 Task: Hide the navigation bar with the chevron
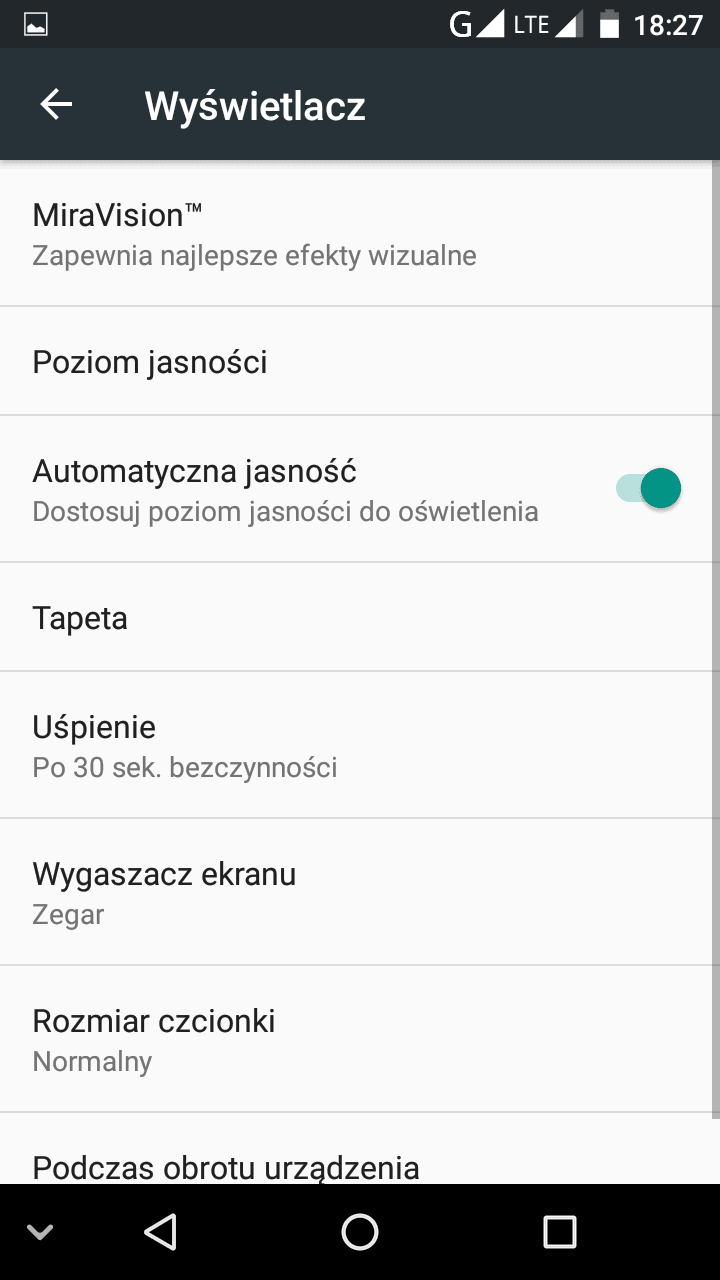[x=40, y=1232]
